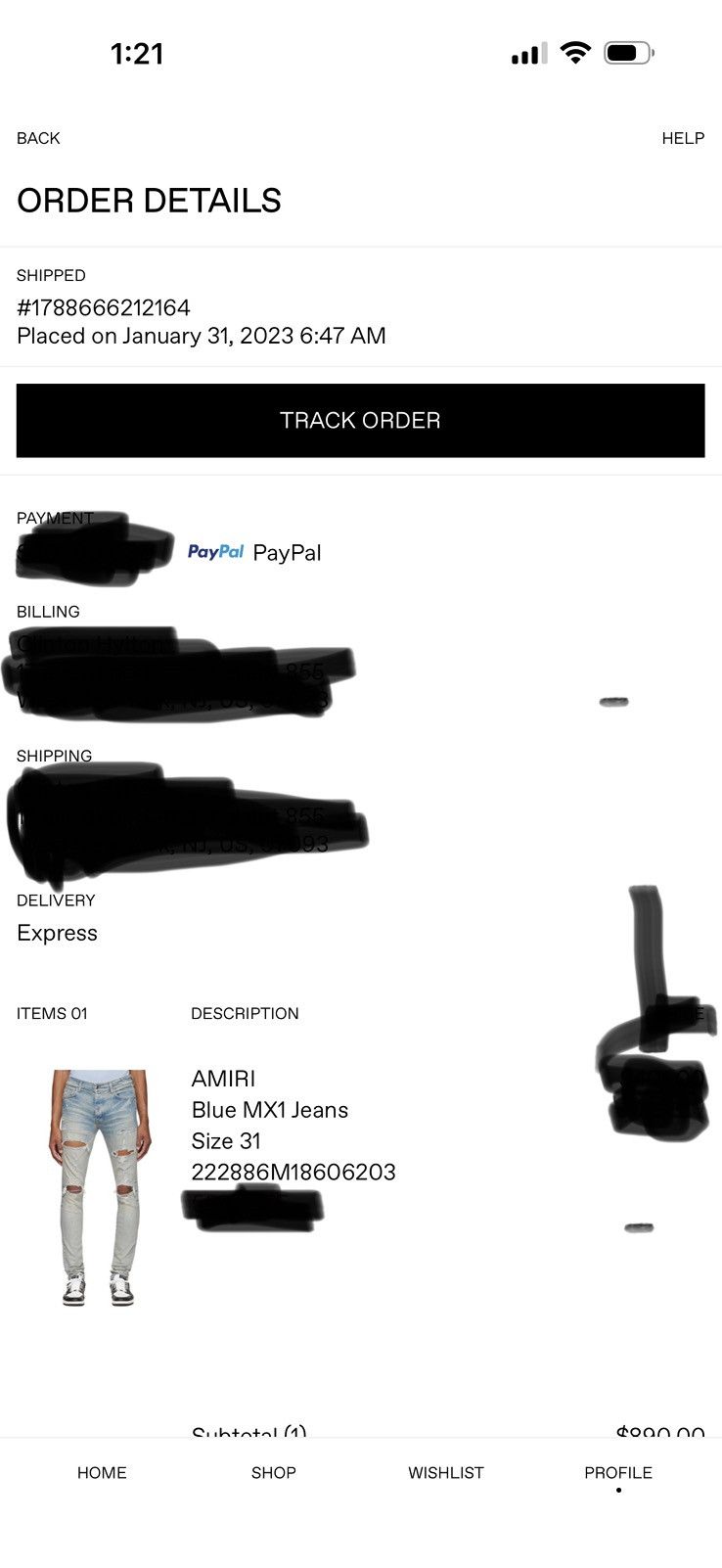
Task: Switch to the Home tab
Action: click(x=102, y=1472)
